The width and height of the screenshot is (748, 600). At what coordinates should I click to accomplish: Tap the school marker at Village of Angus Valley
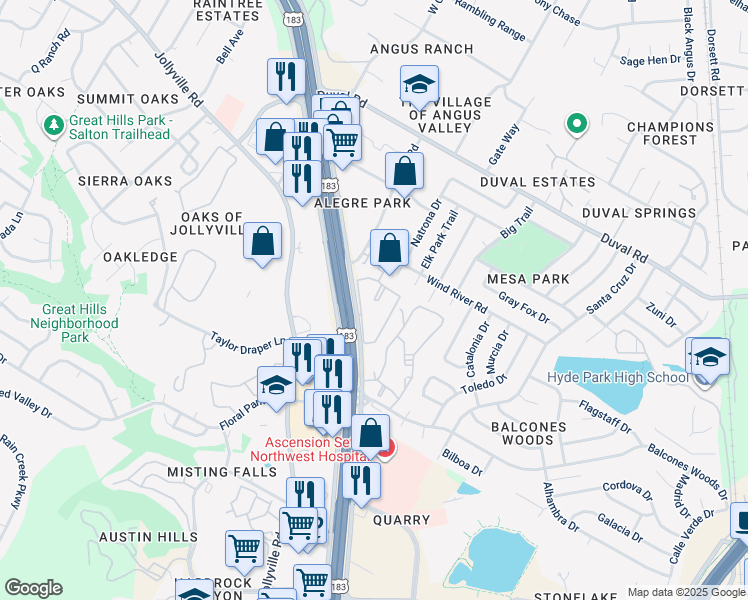419,87
